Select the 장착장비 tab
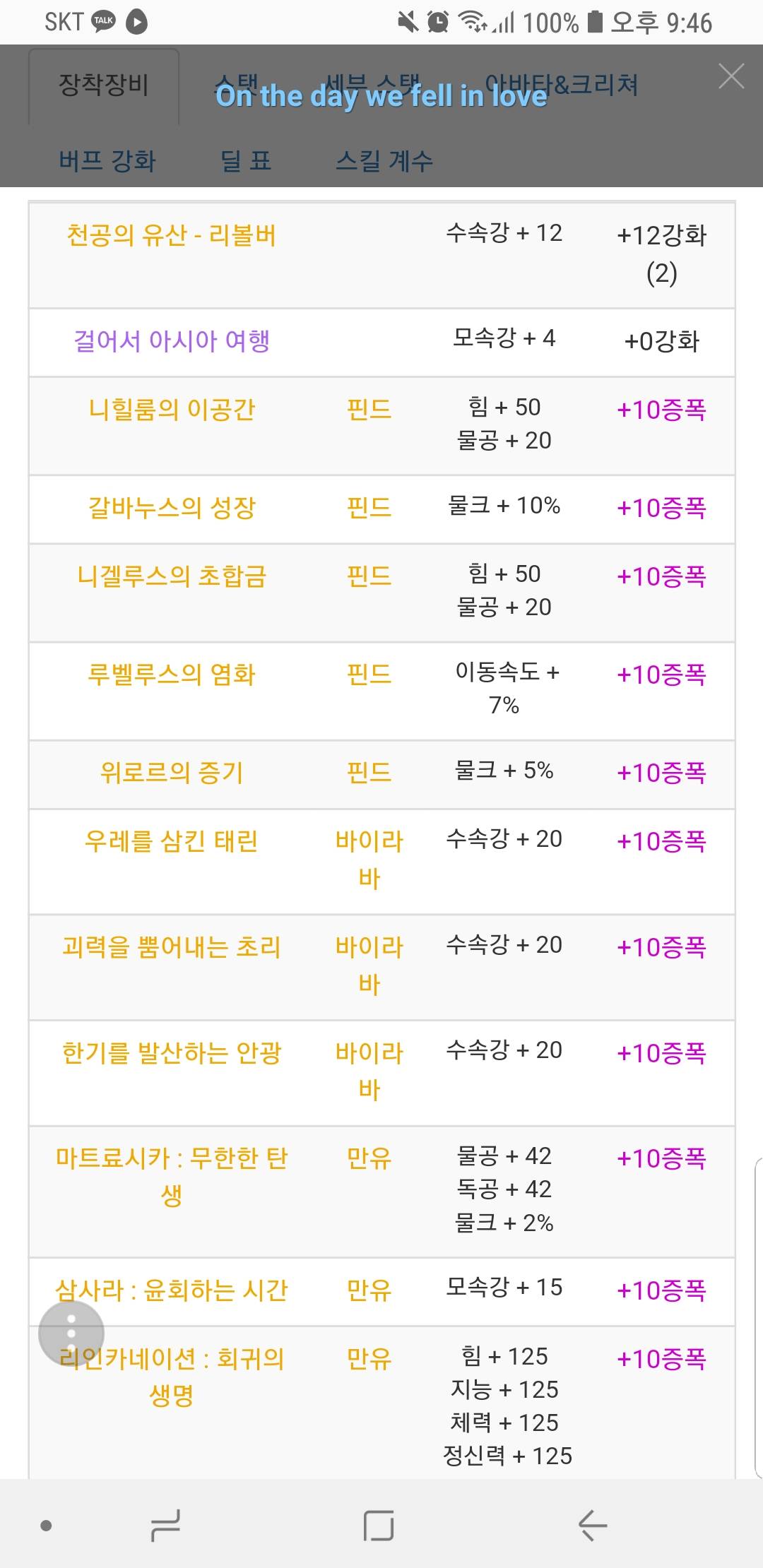Viewport: 763px width, 1568px height. [104, 85]
